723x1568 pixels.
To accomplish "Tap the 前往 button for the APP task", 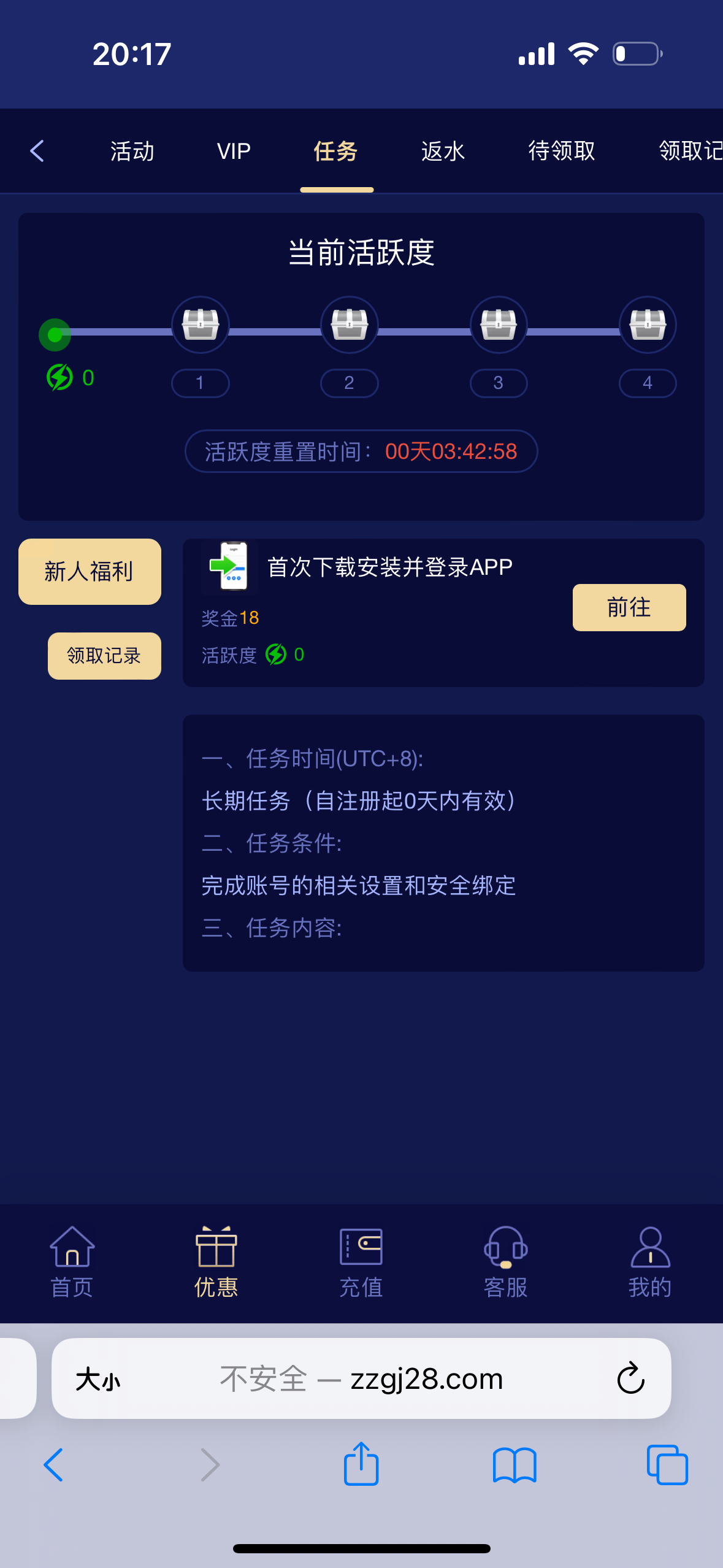I will click(x=629, y=607).
